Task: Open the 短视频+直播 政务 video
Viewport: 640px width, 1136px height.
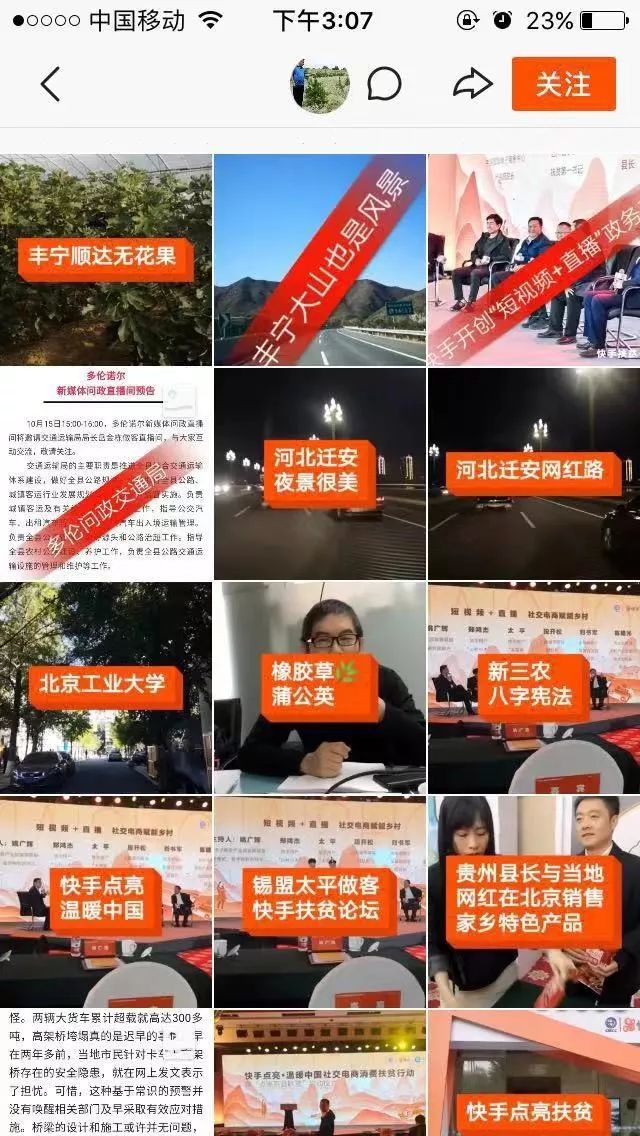Action: coord(534,259)
